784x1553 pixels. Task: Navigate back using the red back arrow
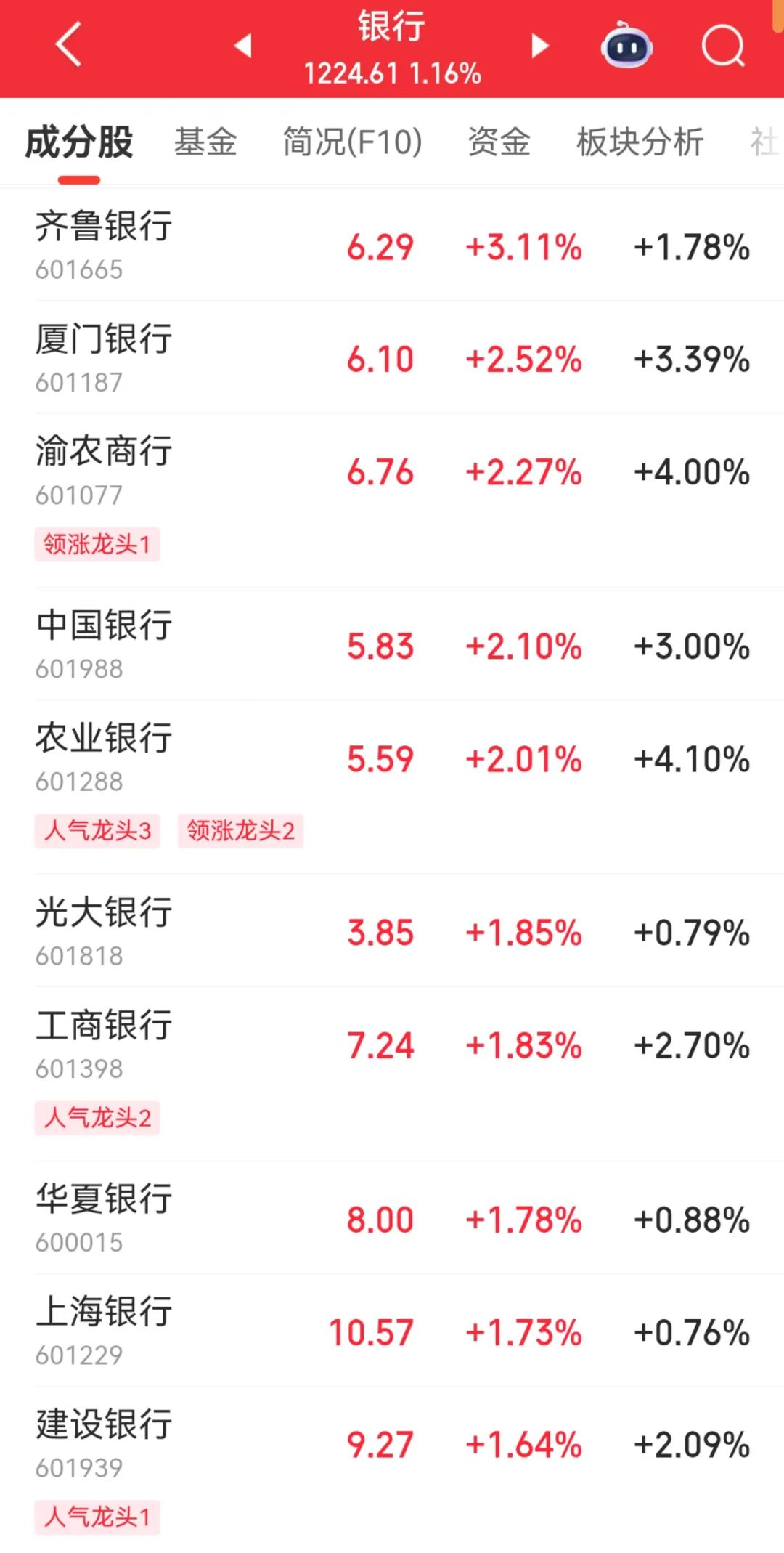68,45
